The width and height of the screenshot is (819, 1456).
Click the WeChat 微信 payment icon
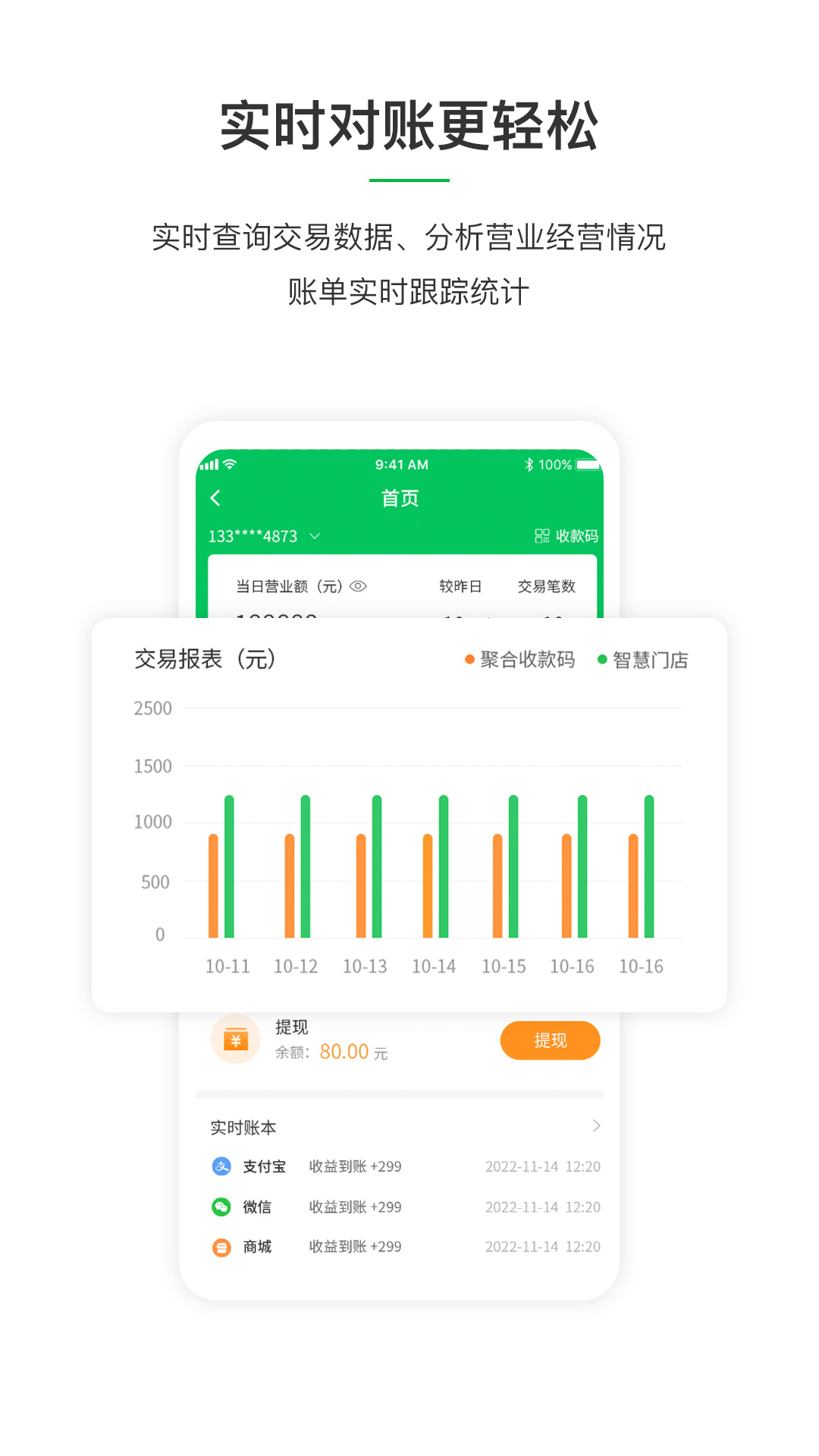pos(219,1206)
